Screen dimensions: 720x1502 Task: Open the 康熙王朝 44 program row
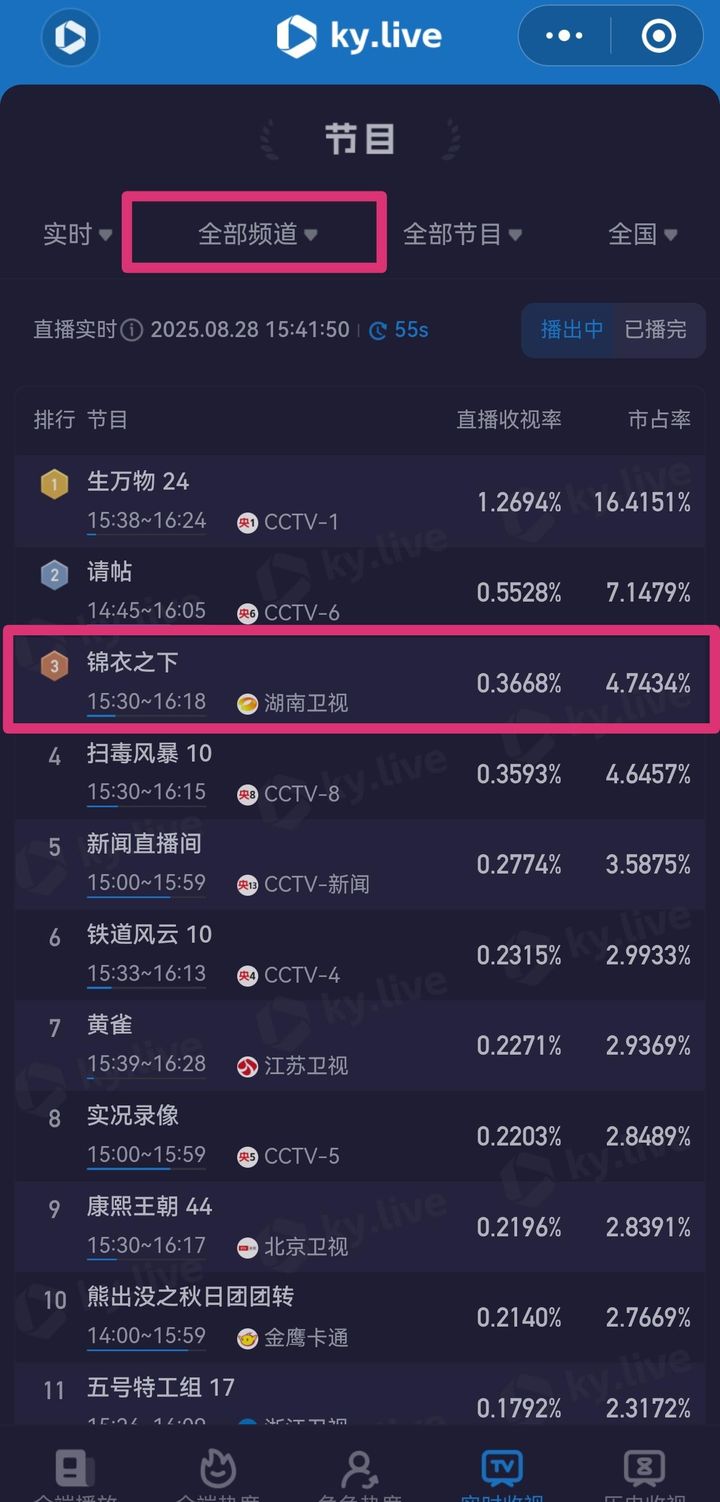point(360,1226)
